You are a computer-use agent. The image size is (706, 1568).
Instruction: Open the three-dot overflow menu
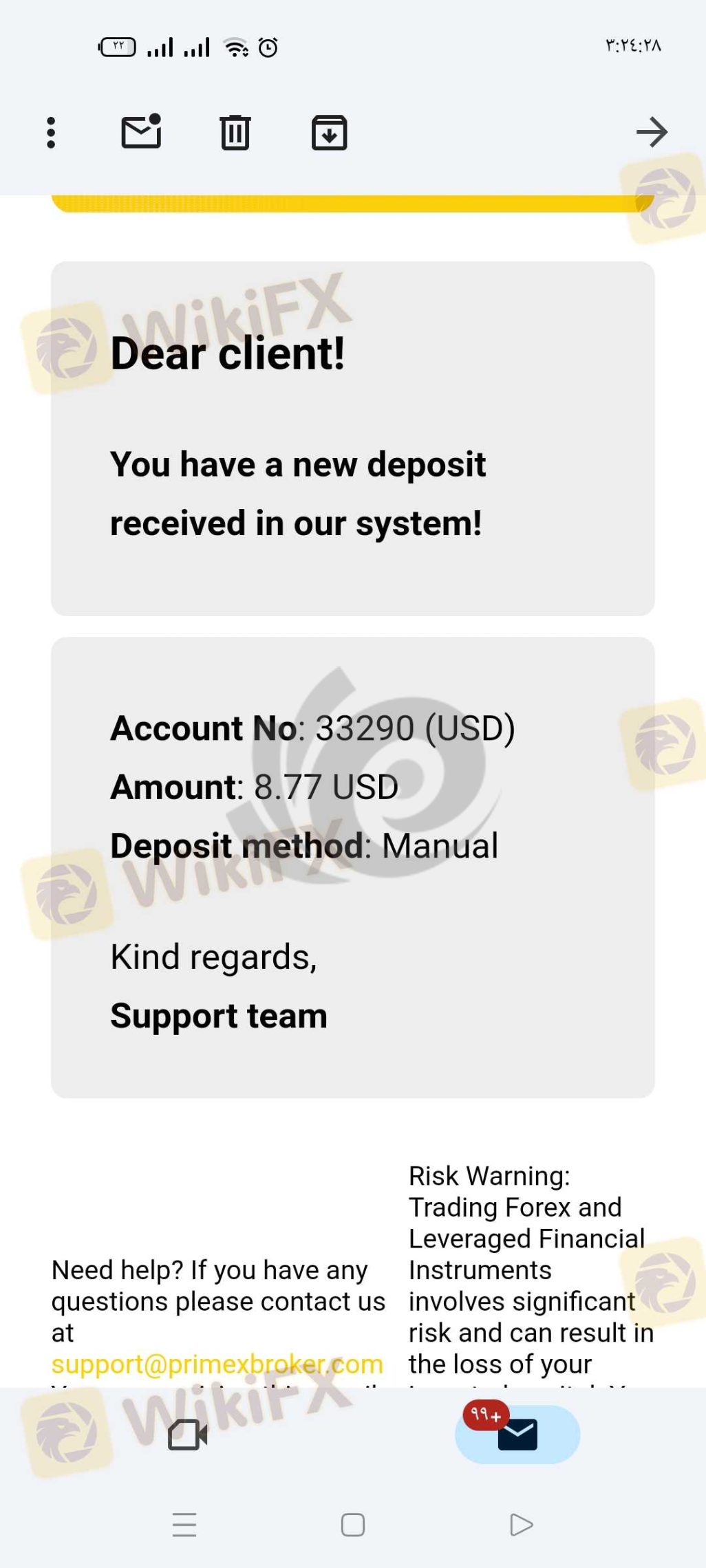(51, 133)
